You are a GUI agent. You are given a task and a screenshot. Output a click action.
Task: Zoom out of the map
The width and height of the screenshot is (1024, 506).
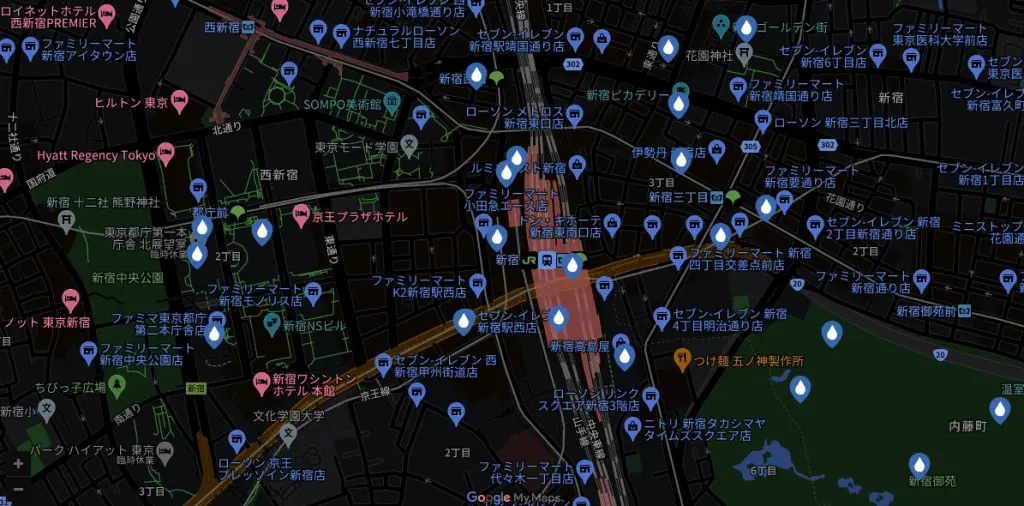(x=18, y=489)
